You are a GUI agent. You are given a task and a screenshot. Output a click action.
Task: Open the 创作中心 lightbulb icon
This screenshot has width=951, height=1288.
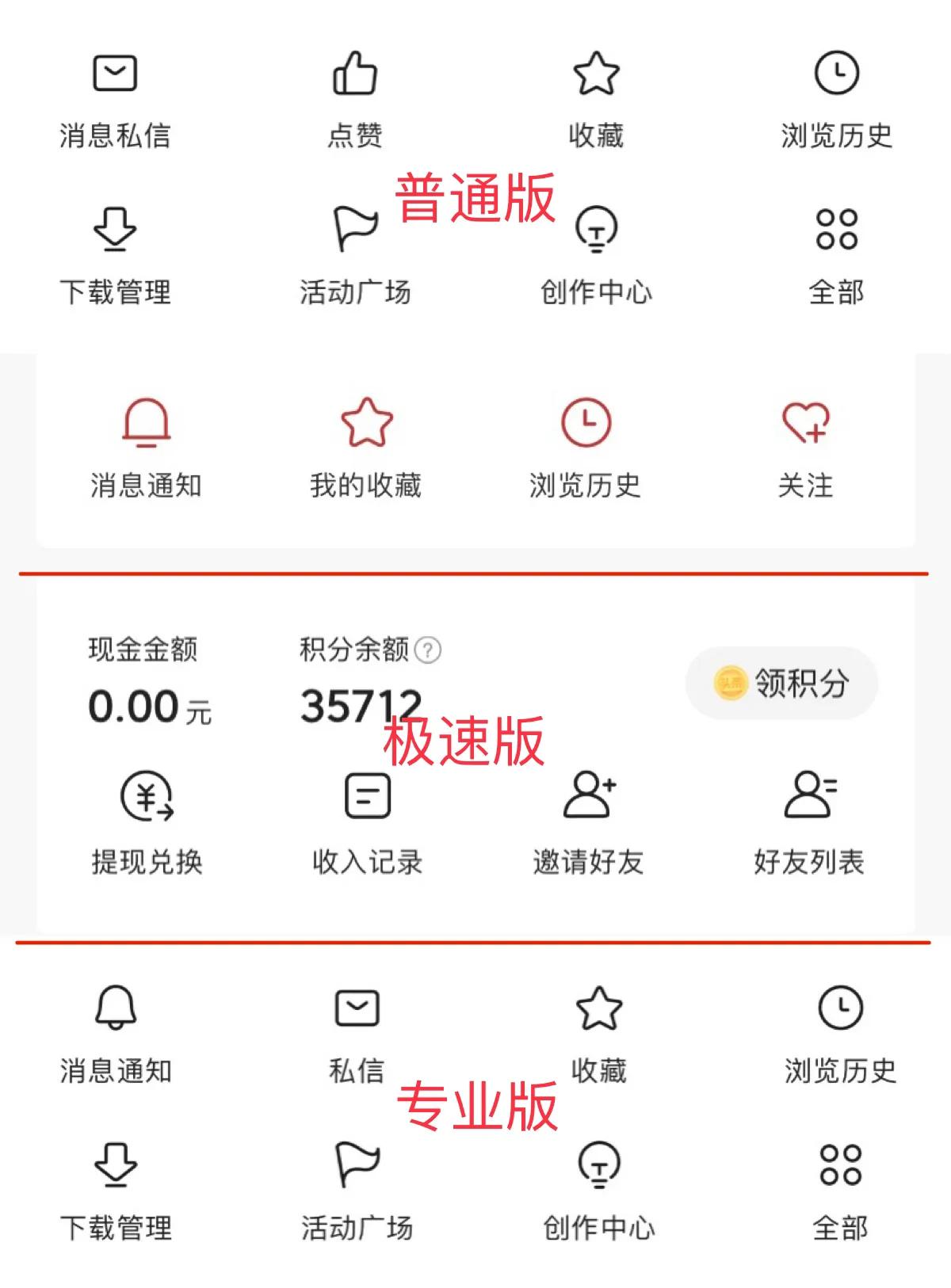598,232
